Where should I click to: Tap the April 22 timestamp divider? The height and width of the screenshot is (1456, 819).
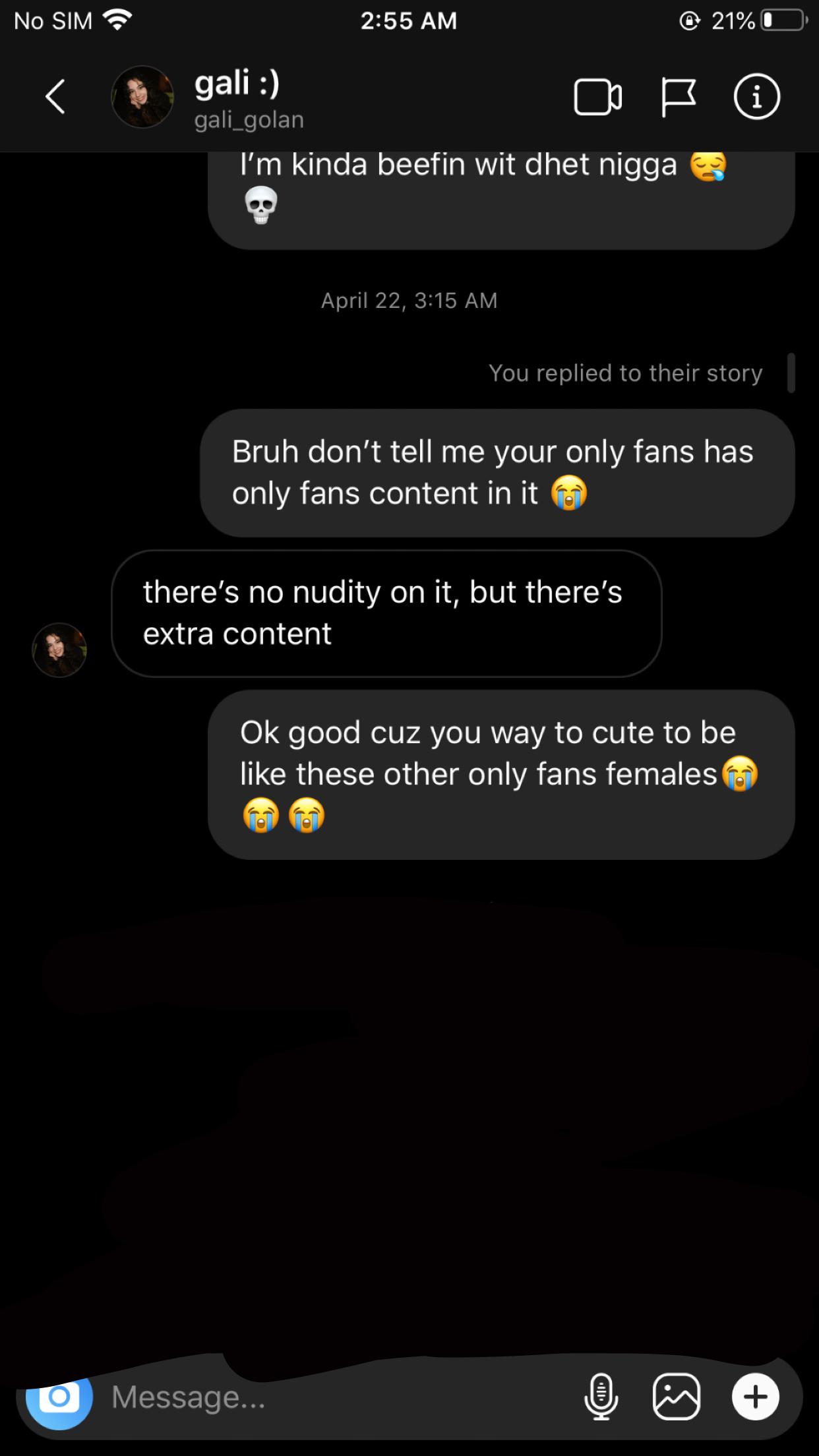(x=409, y=300)
